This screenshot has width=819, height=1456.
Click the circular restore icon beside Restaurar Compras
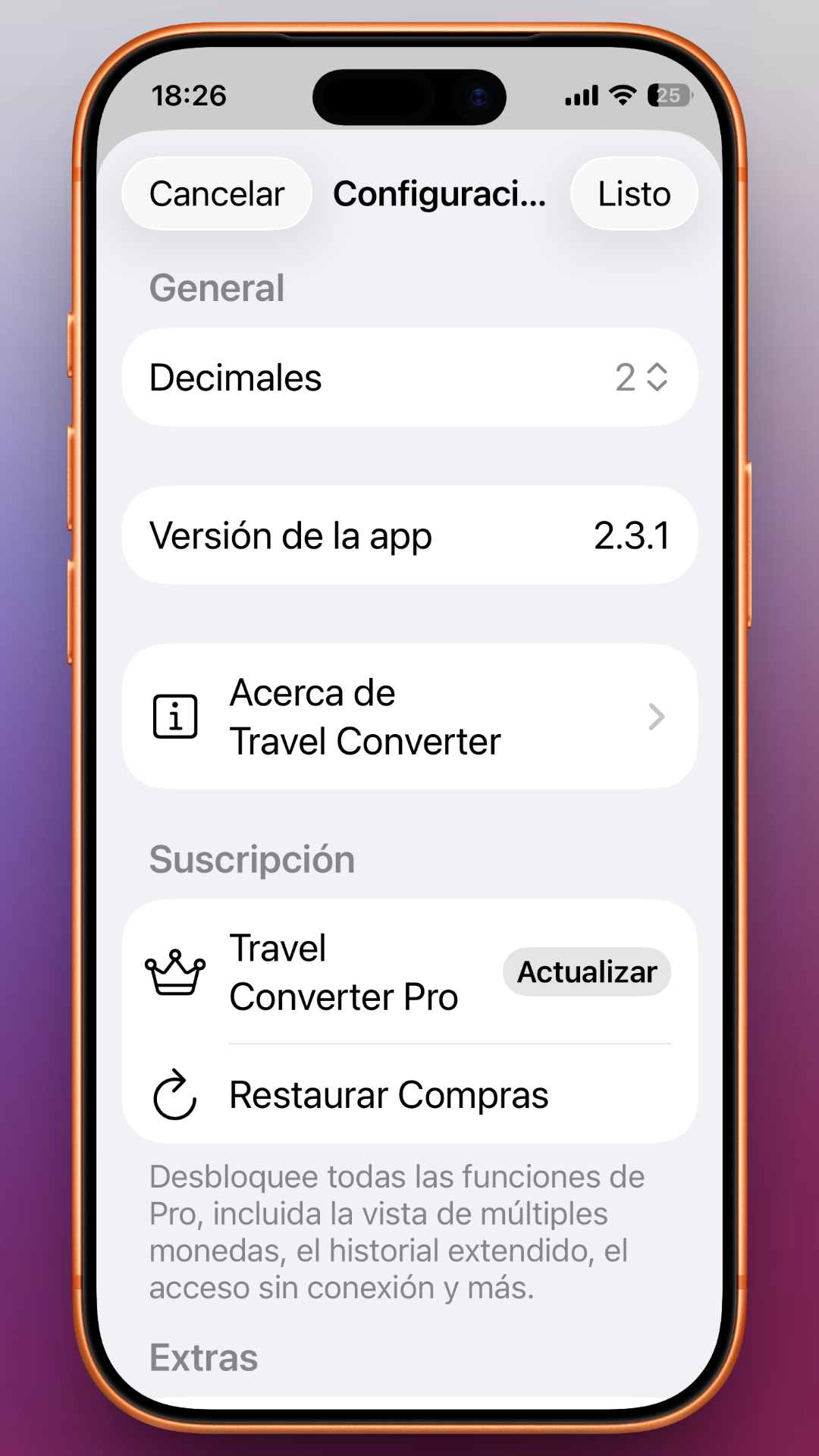pyautogui.click(x=173, y=1094)
